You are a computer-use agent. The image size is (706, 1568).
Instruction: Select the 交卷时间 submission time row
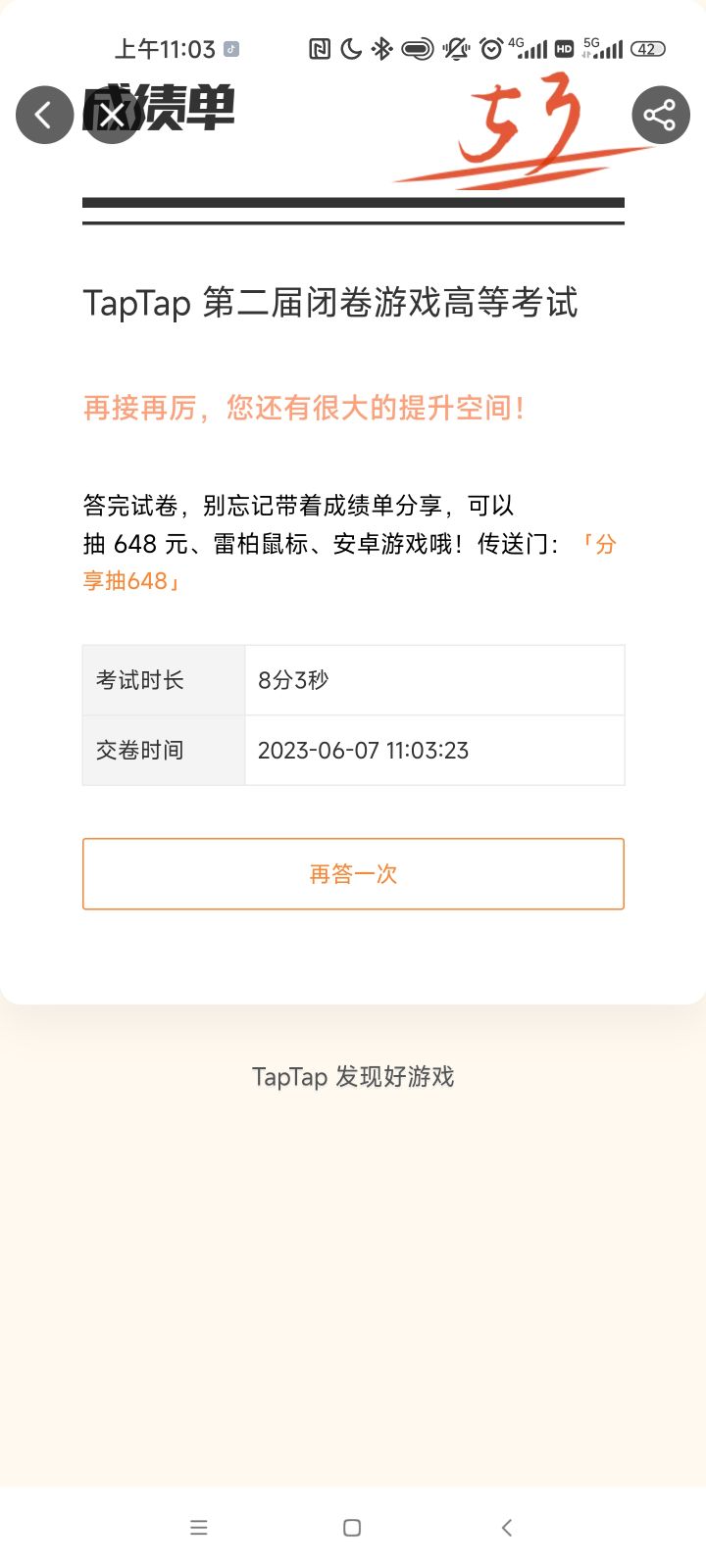(353, 750)
